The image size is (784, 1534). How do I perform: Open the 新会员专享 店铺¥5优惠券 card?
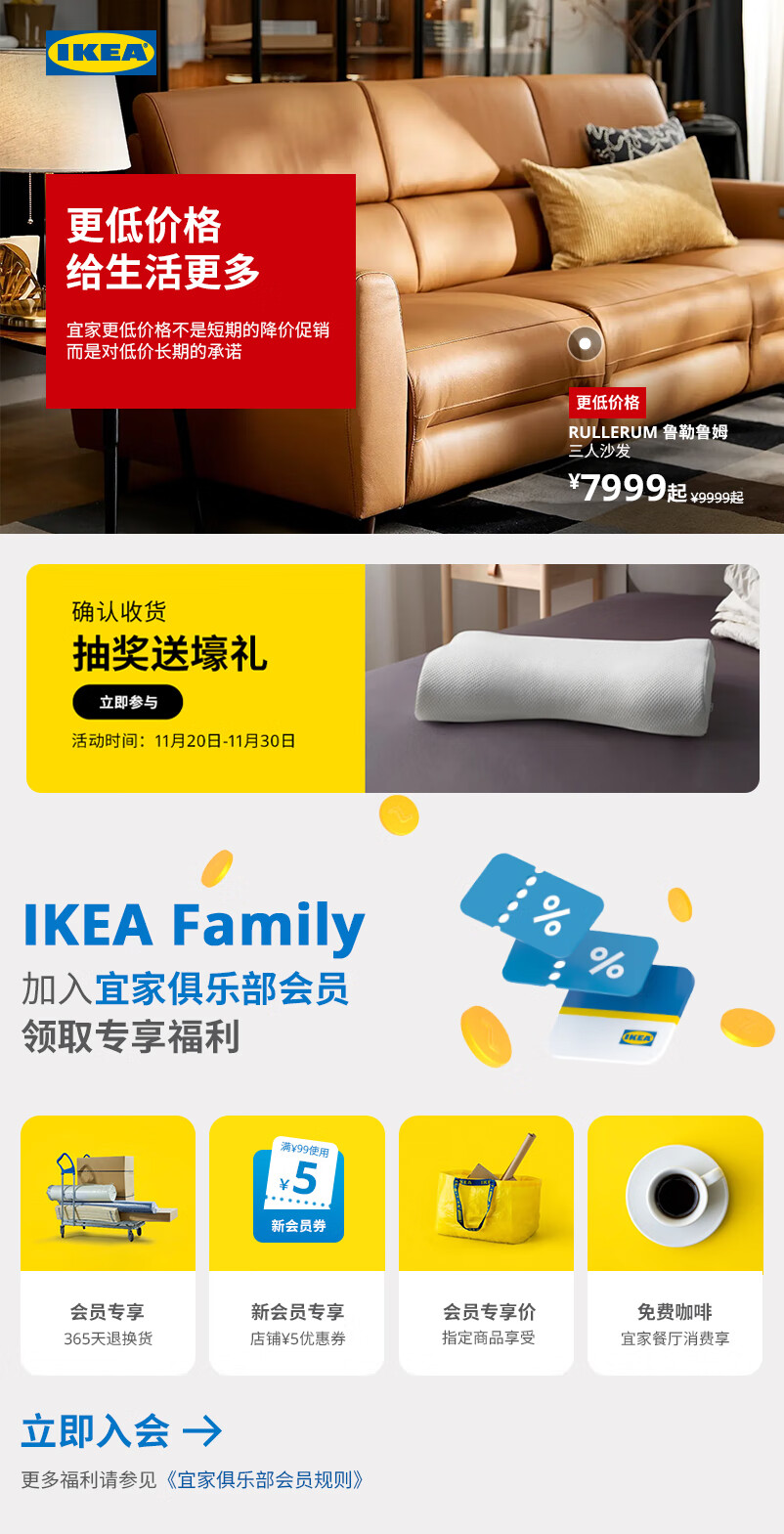(297, 1245)
